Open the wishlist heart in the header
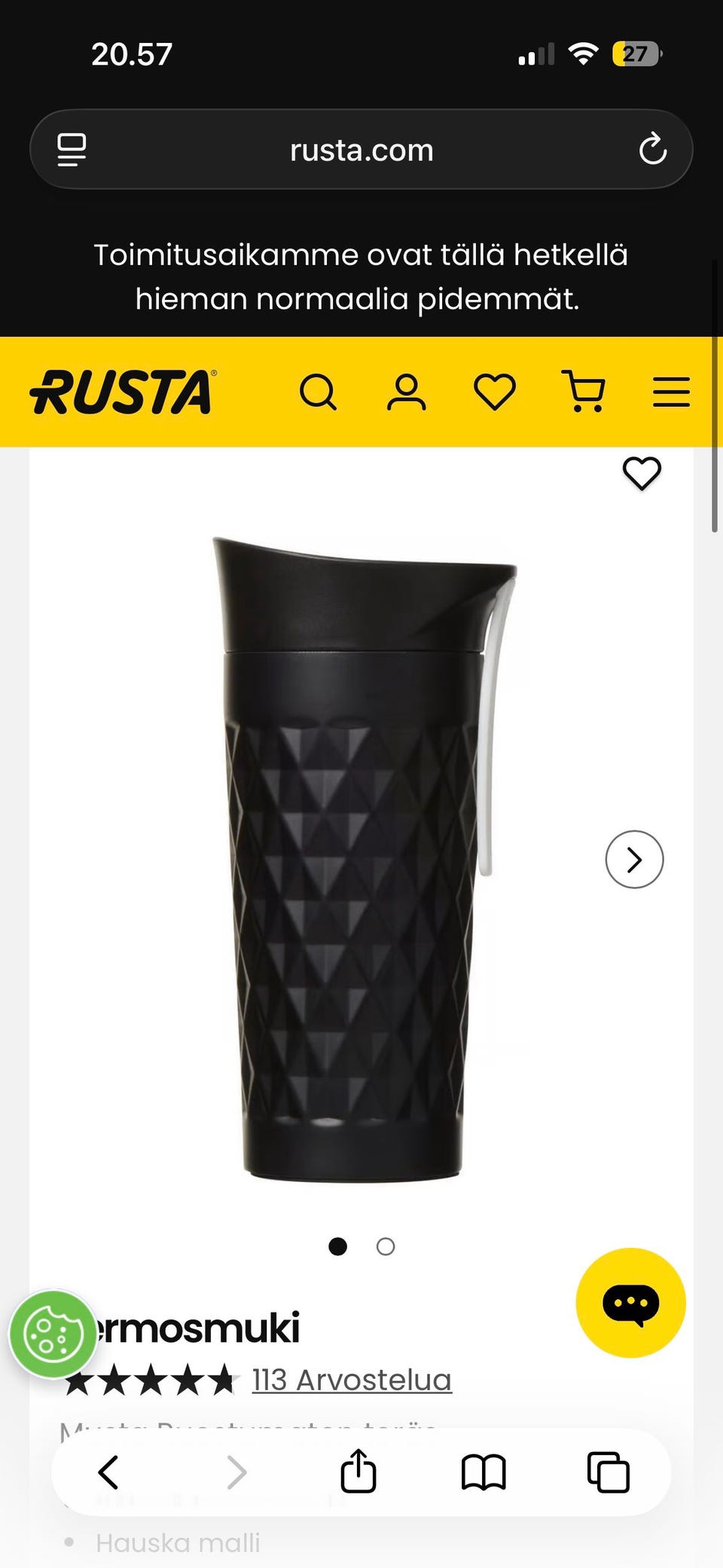 tap(495, 393)
